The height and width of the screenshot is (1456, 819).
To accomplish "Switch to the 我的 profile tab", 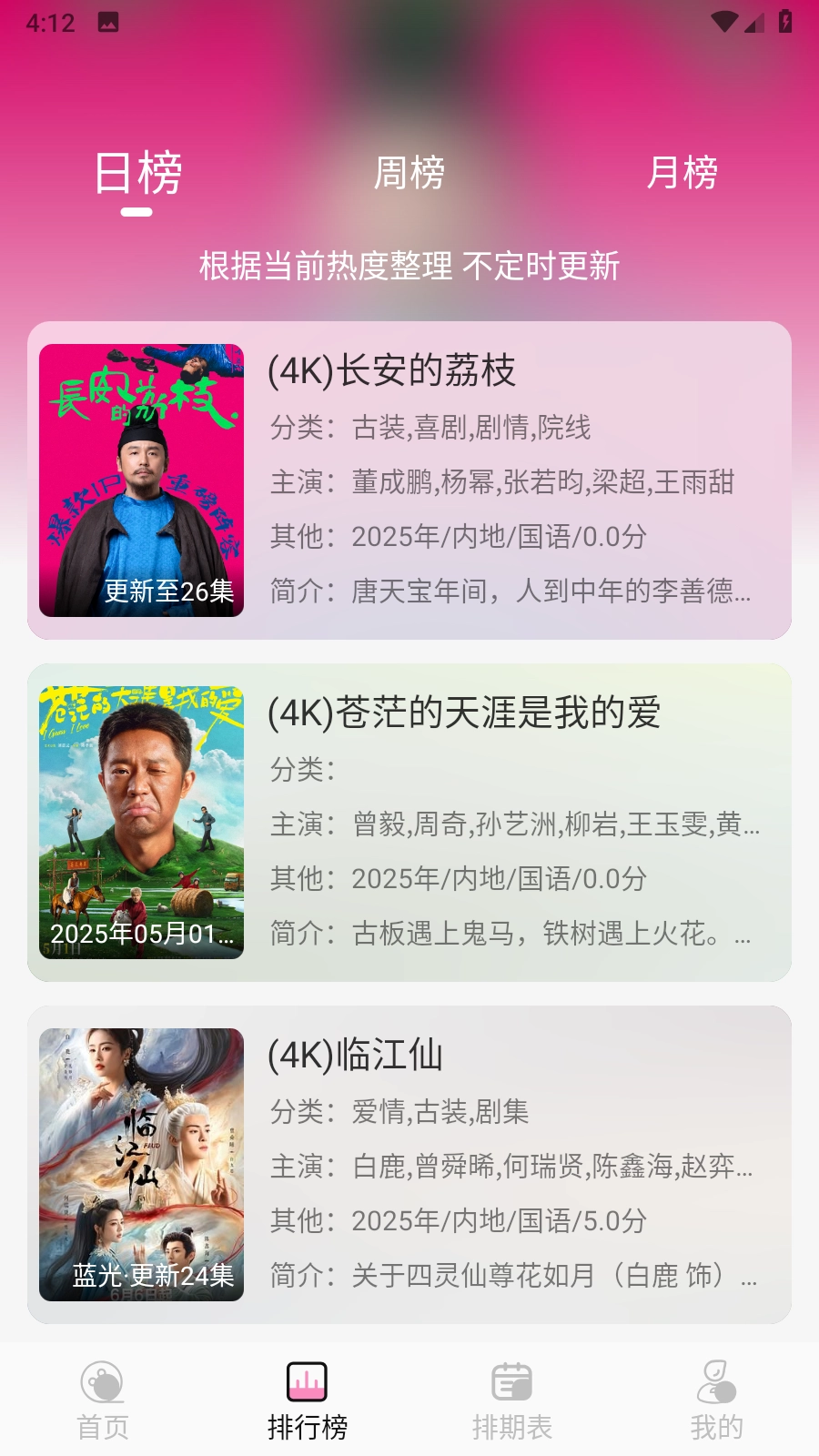I will [716, 1401].
